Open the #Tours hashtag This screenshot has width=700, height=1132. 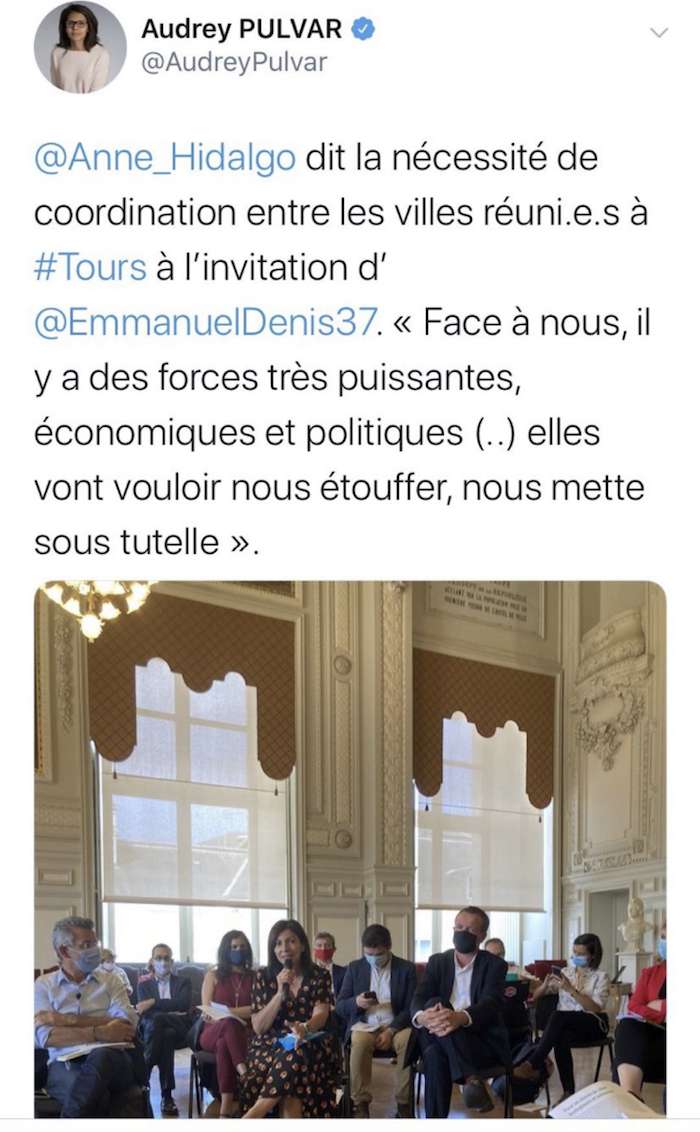[x=88, y=268]
